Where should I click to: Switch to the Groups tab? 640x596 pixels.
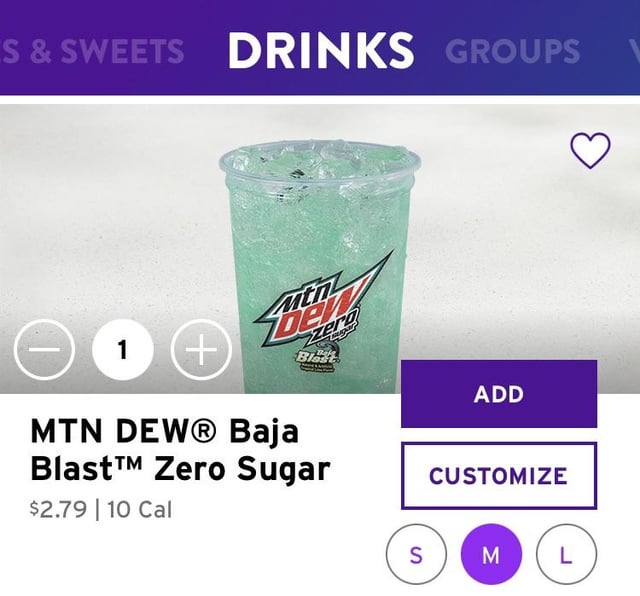512,50
